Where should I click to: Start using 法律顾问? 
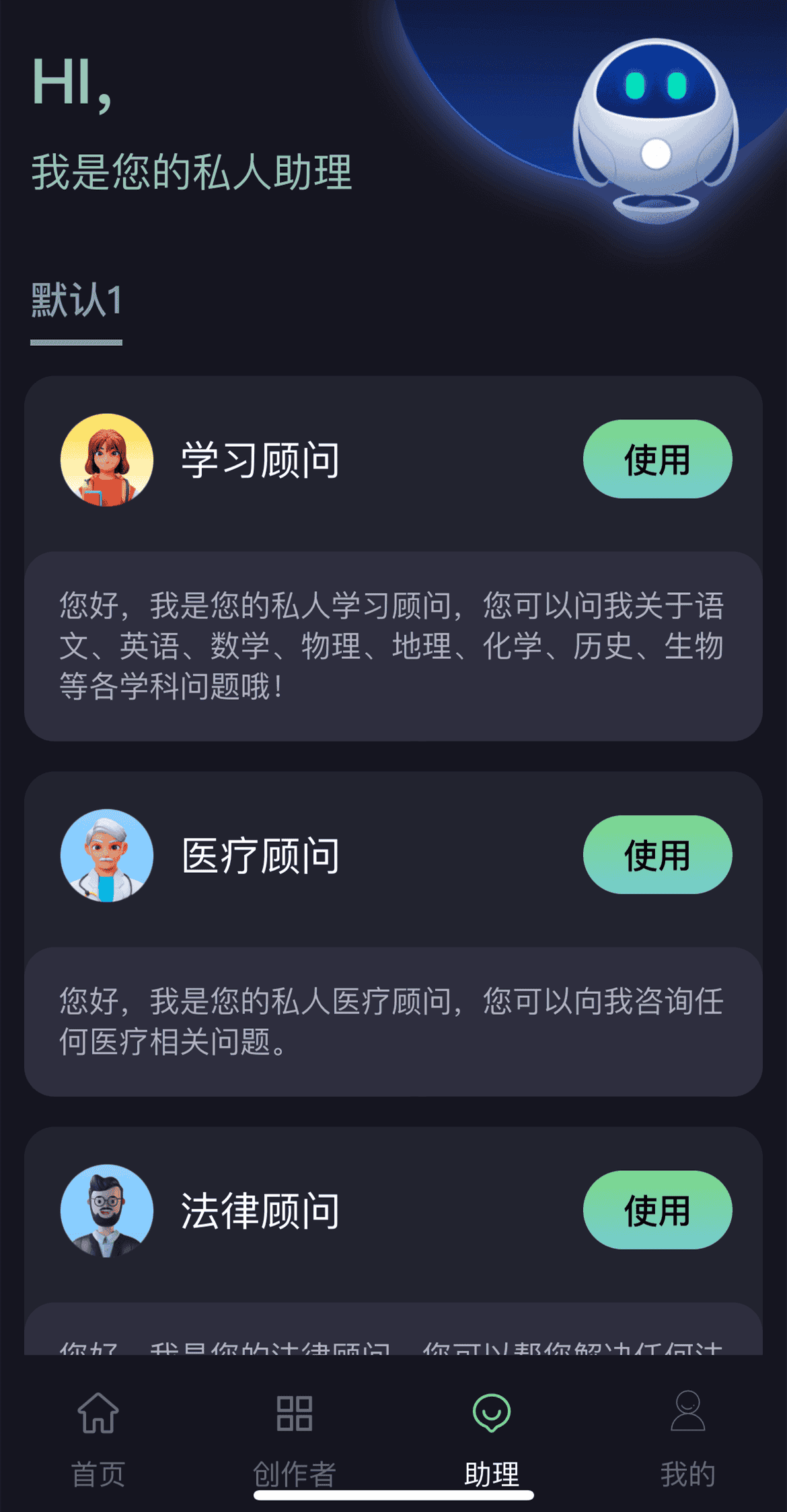(x=657, y=1211)
